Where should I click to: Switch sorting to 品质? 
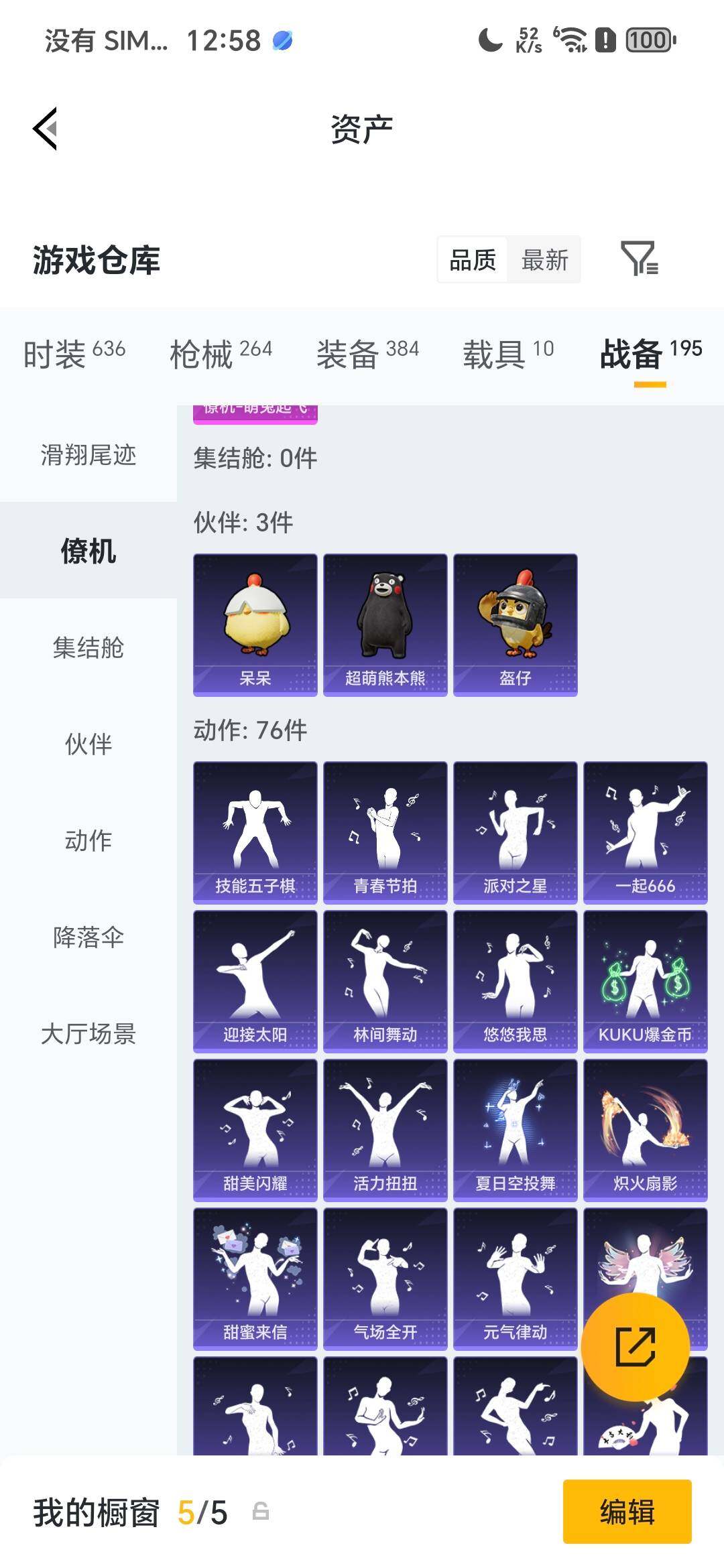point(473,260)
